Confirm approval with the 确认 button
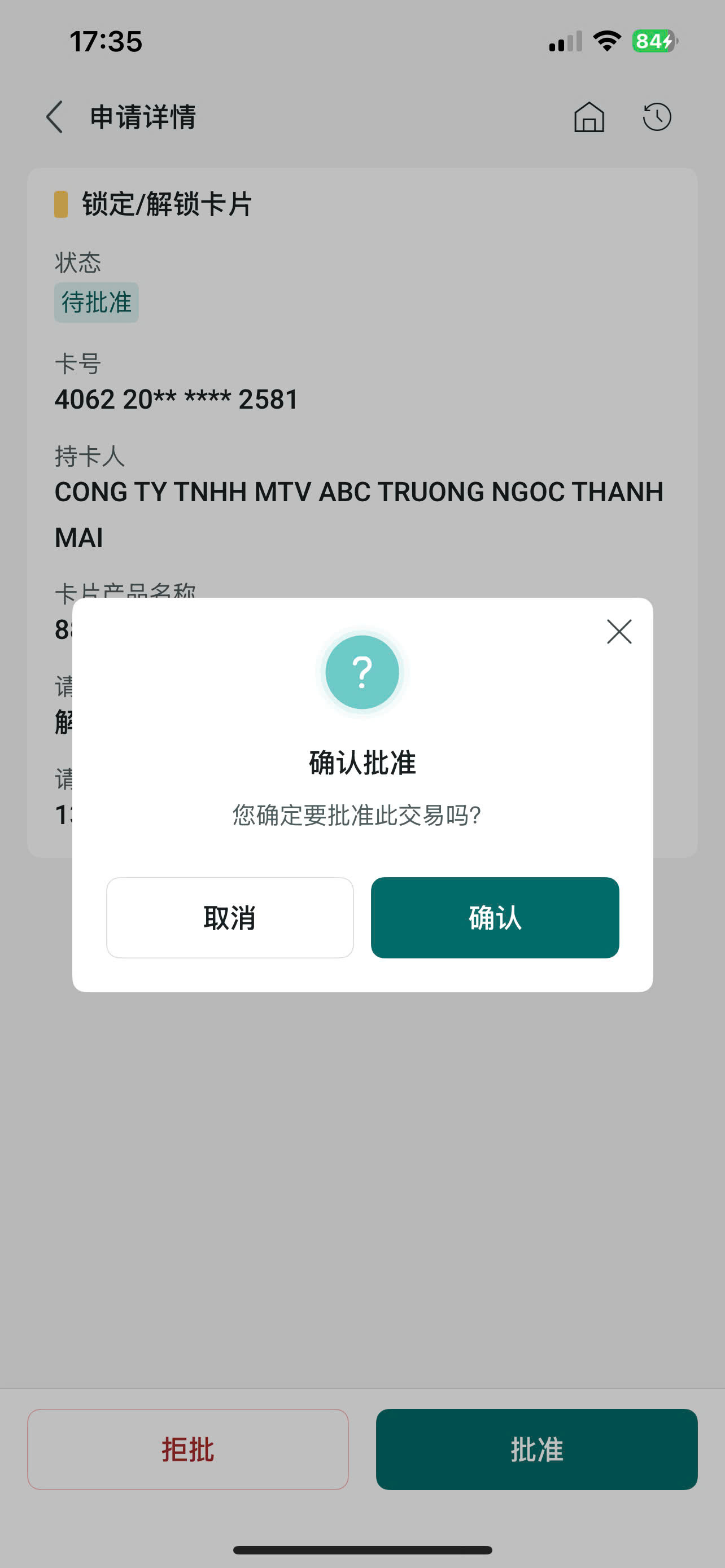The image size is (725, 1568). [494, 917]
